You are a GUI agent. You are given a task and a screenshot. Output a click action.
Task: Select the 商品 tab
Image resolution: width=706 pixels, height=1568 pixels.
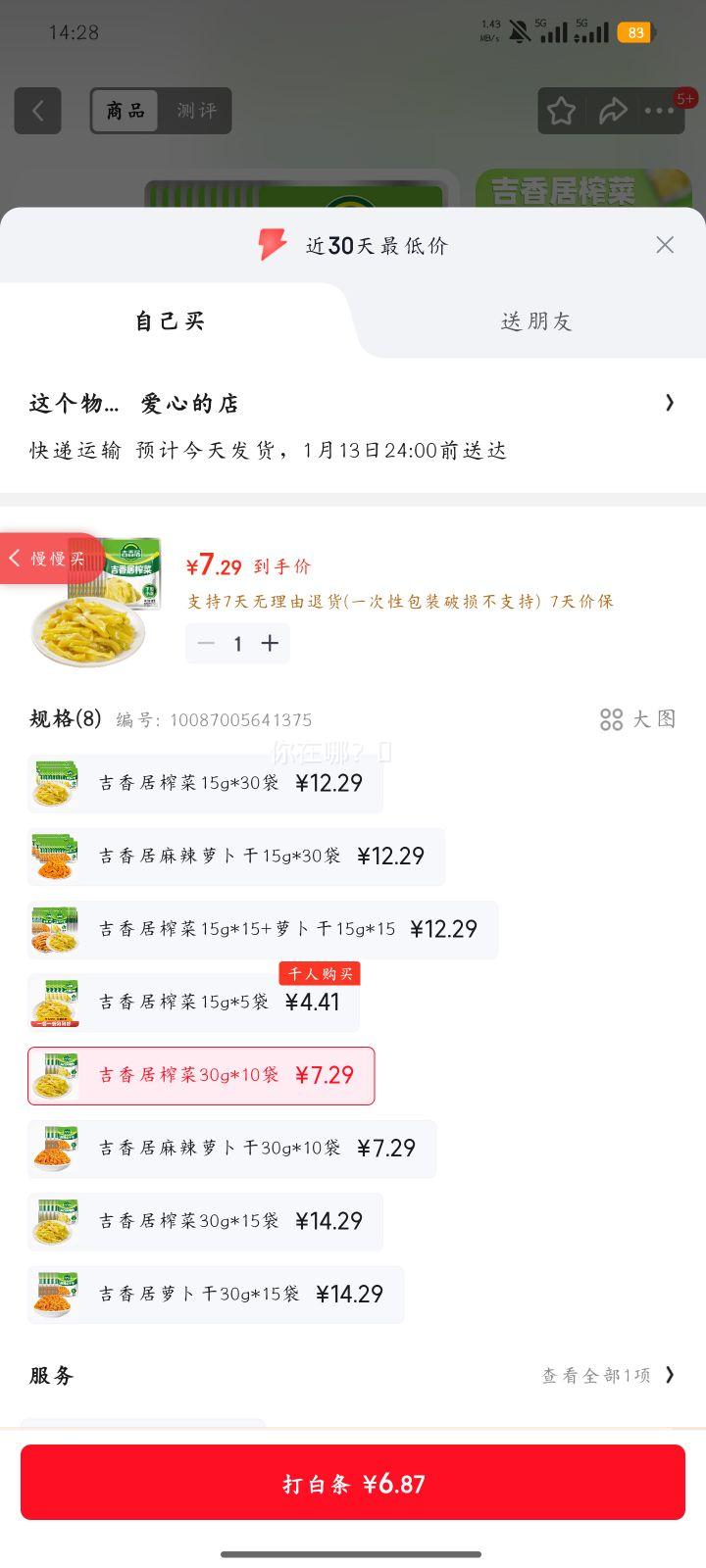coord(125,110)
